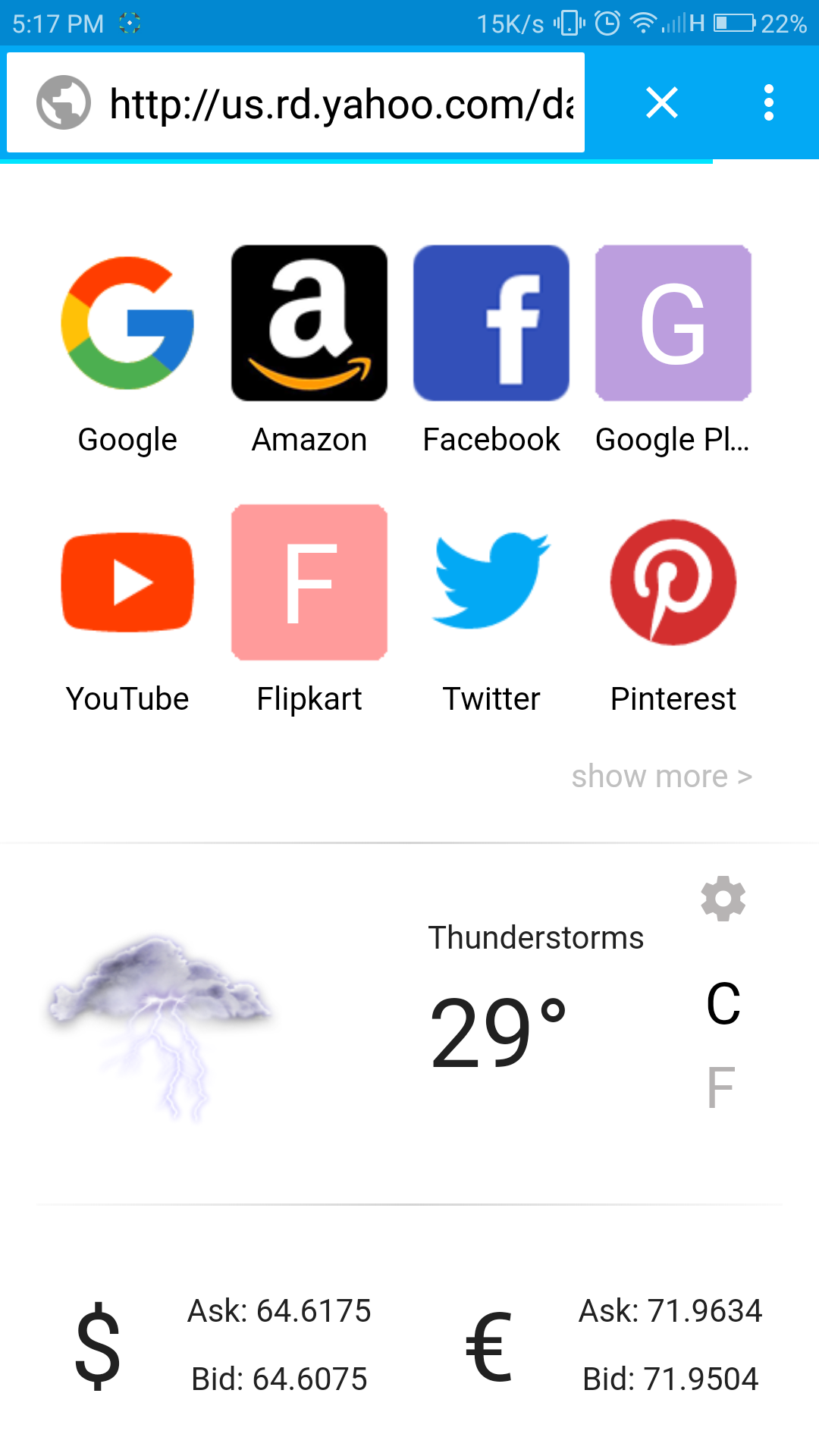Tap the site security globe icon

pos(63,102)
